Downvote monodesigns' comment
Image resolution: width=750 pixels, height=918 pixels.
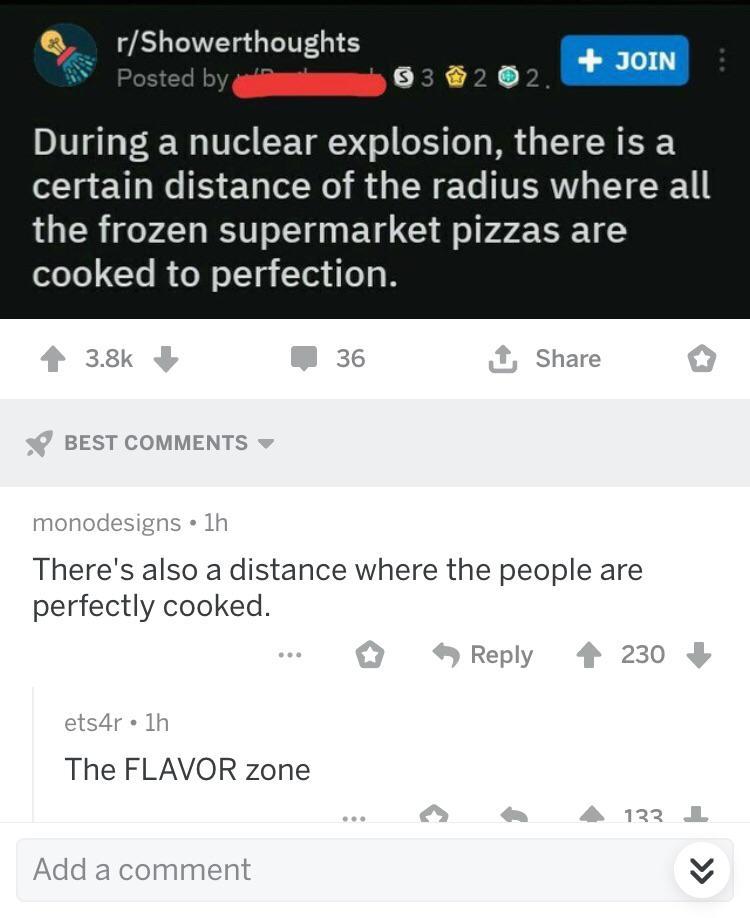pos(699,655)
